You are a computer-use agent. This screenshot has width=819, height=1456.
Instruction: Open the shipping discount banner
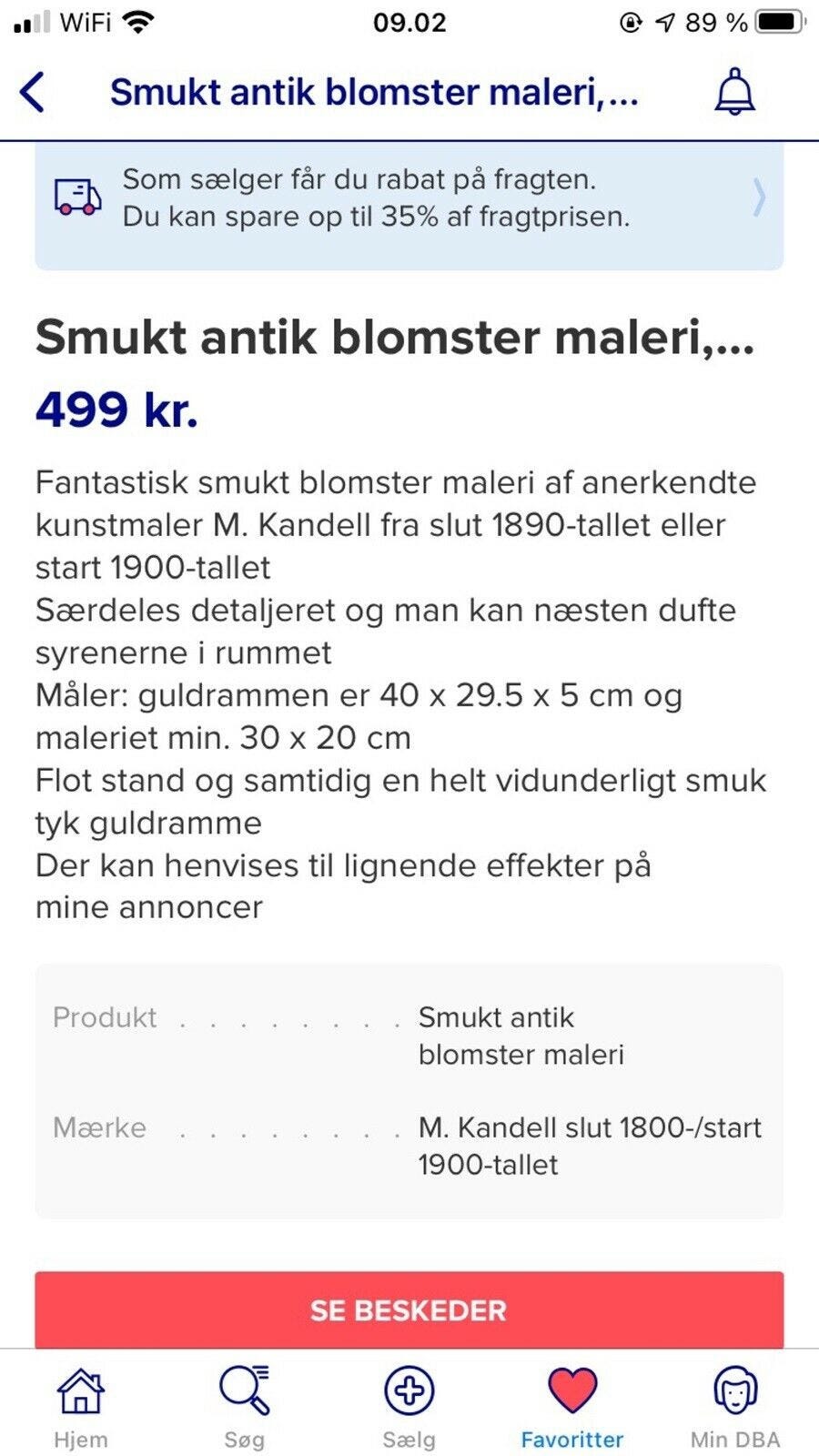tap(409, 206)
